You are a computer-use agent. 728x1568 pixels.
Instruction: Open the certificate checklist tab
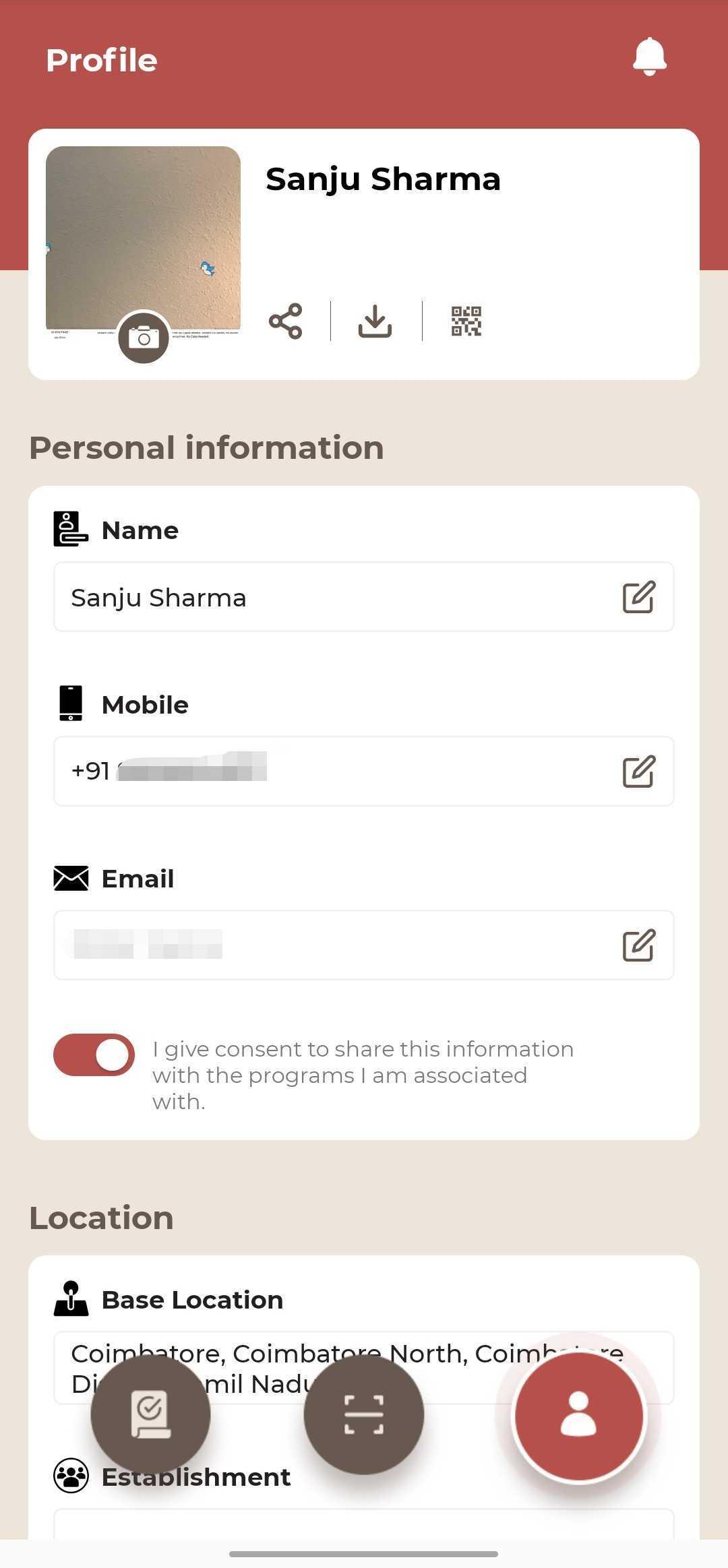[151, 1415]
